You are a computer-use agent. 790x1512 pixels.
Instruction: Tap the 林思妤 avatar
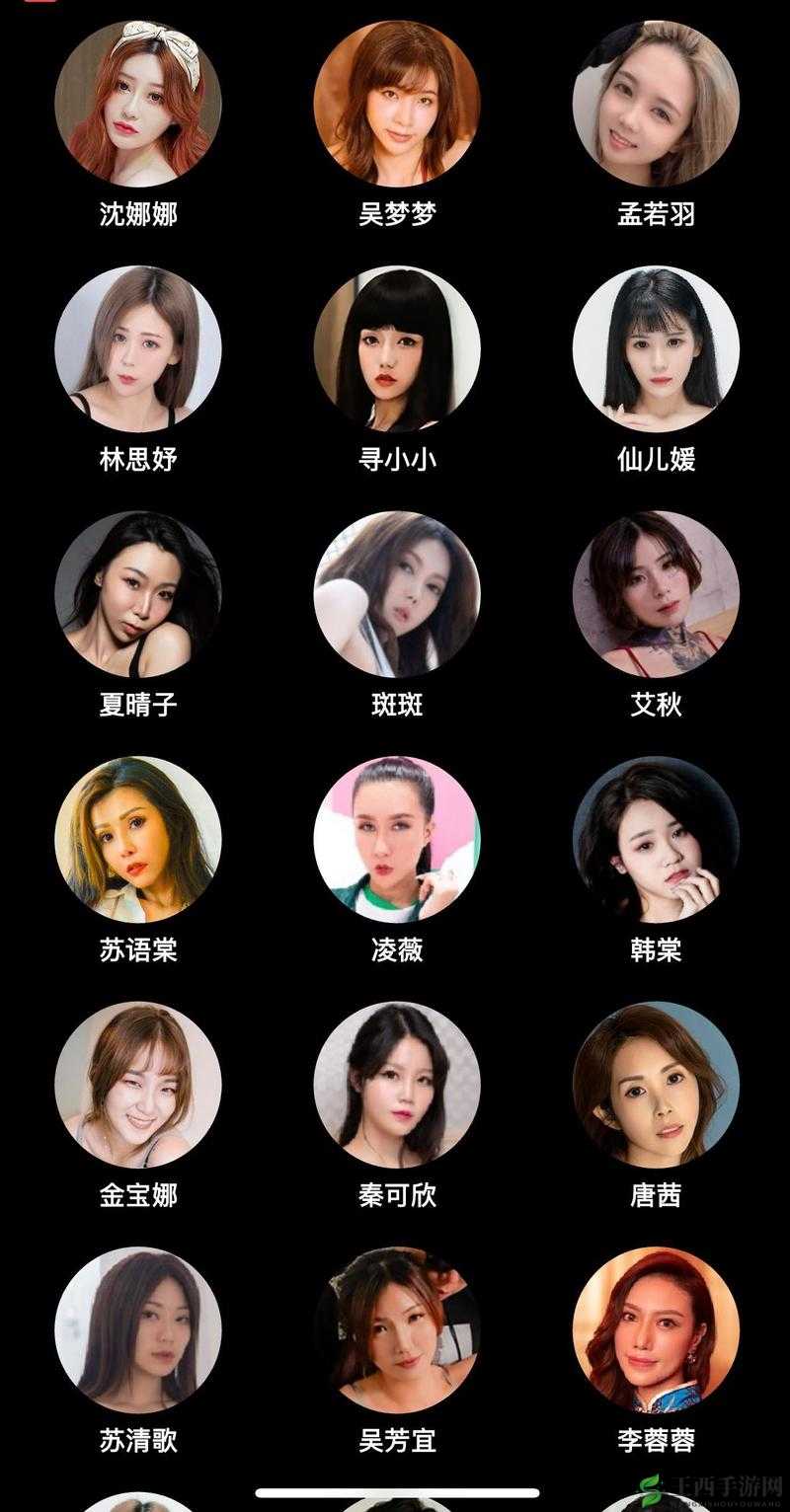138,349
